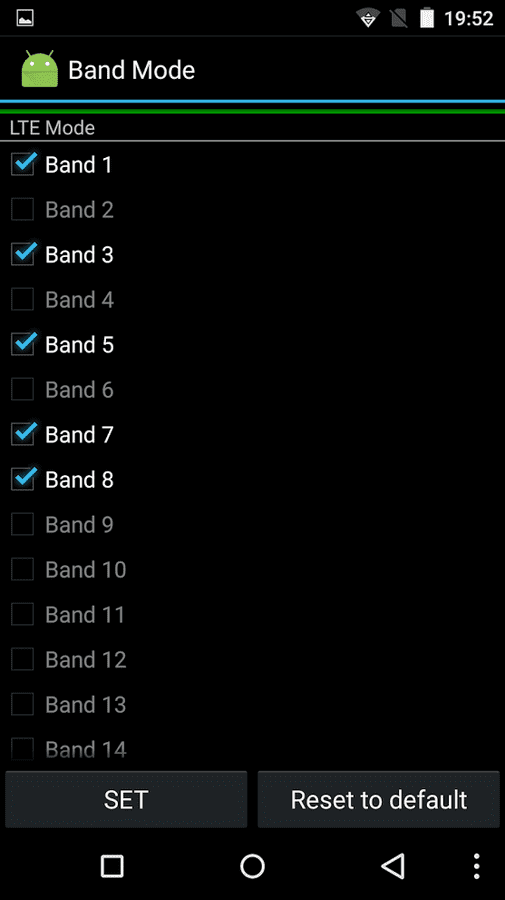Tap the SET button

point(126,800)
